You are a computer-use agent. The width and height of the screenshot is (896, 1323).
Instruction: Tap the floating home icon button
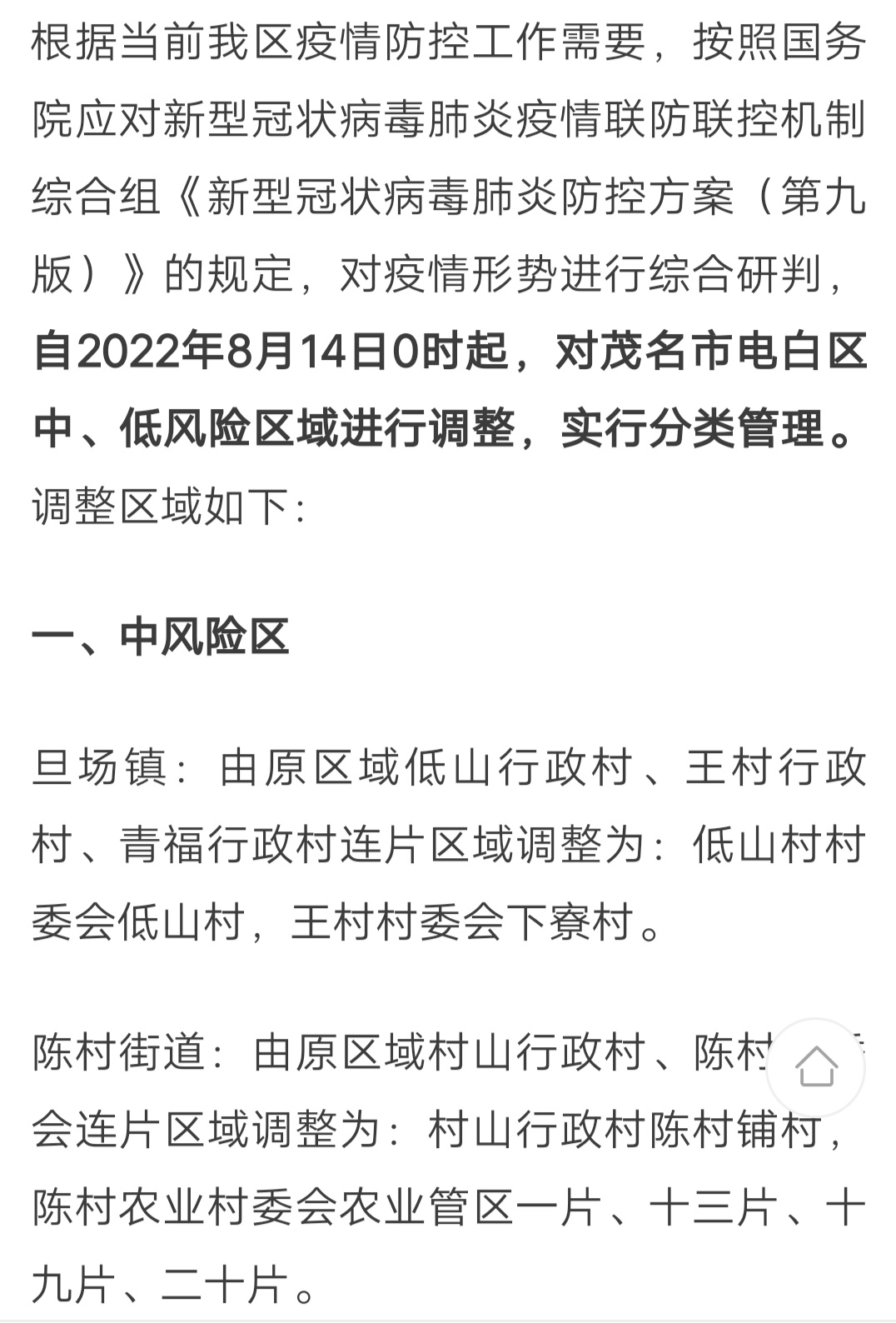pos(815,1067)
